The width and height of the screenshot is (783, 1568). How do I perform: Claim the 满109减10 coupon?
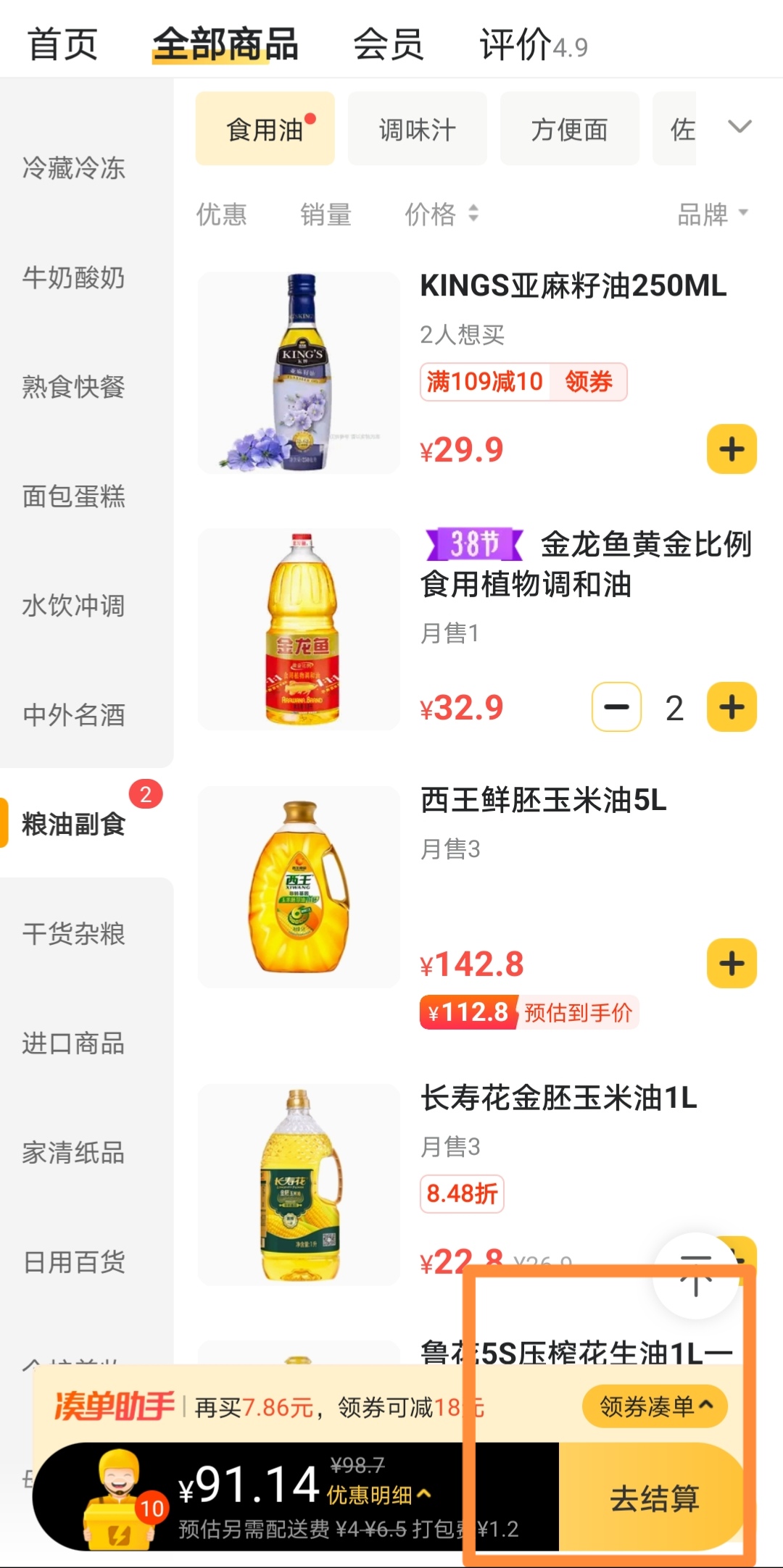(588, 381)
